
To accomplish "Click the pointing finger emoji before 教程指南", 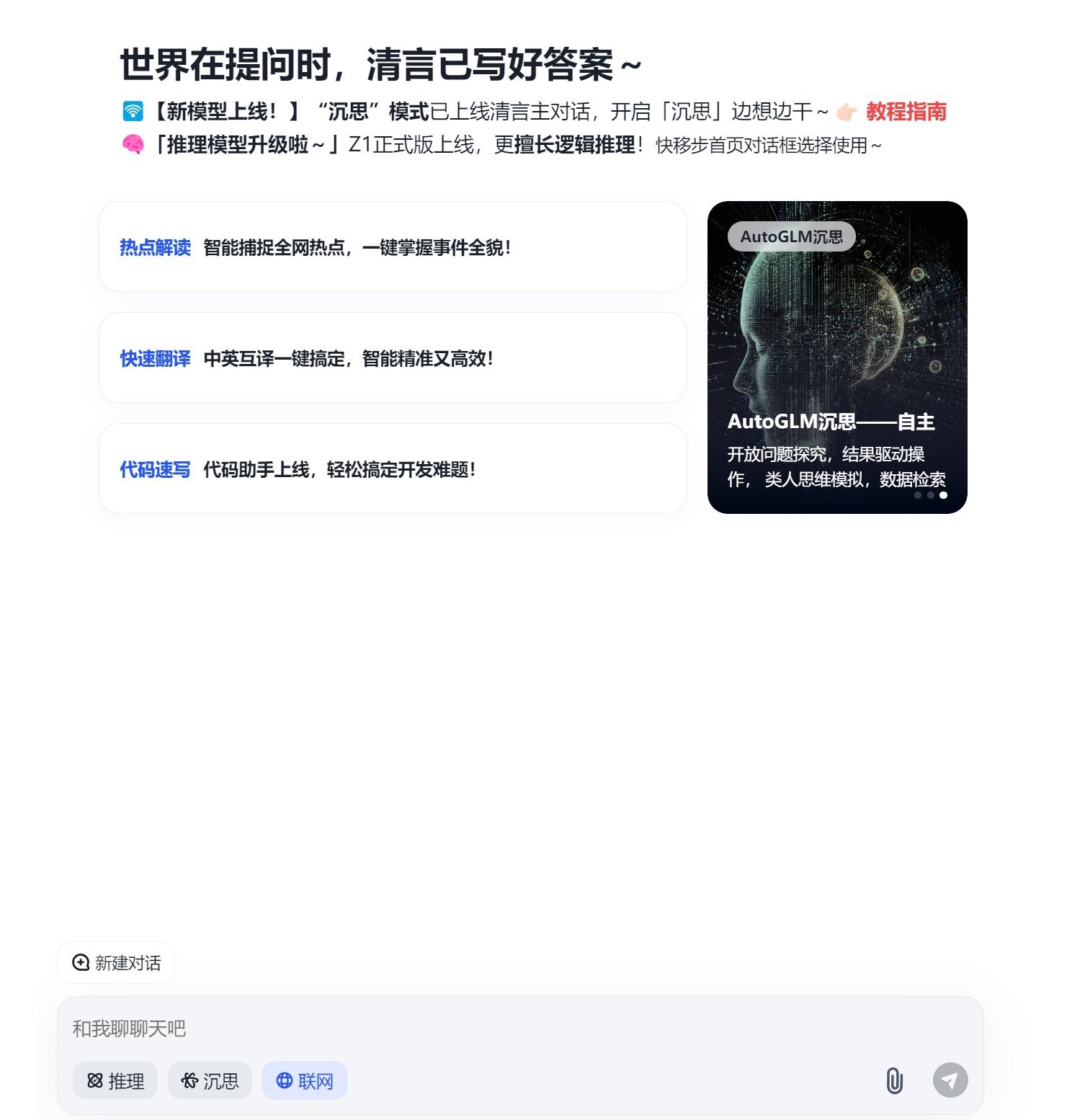I will click(847, 112).
